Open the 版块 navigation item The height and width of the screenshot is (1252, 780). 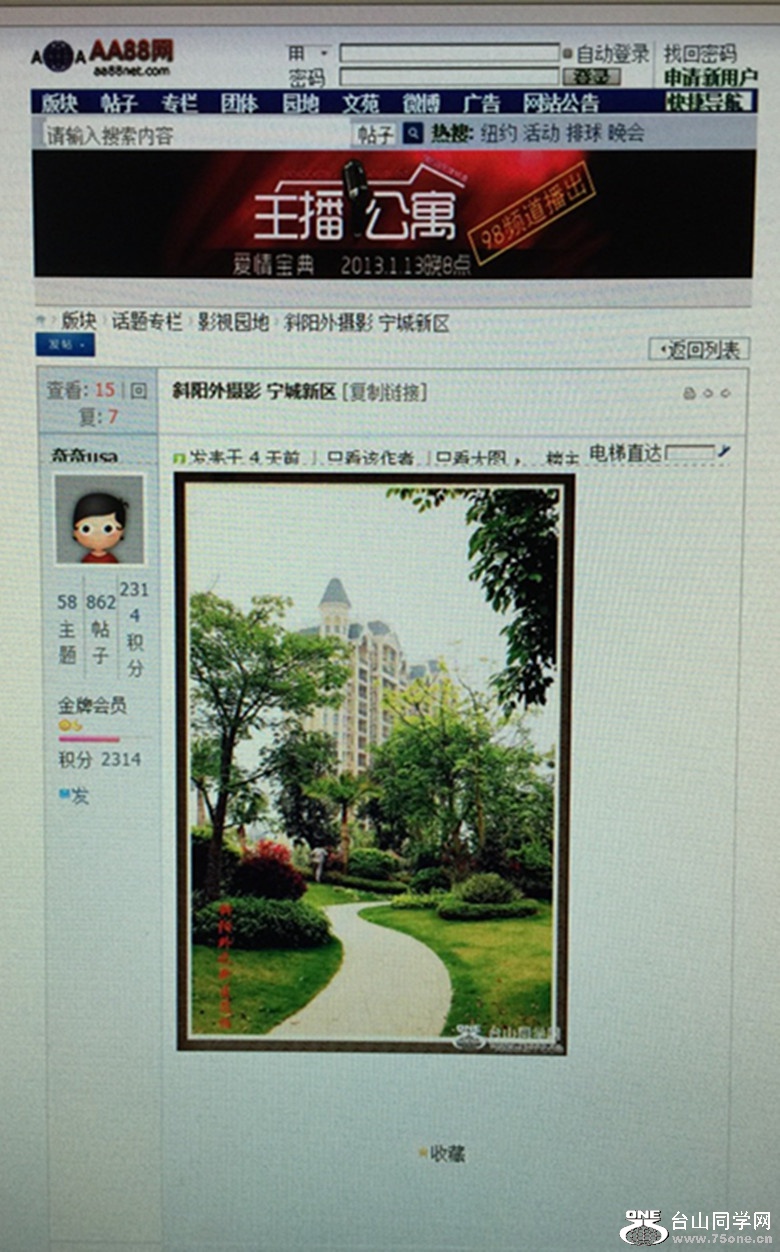pyautogui.click(x=59, y=102)
